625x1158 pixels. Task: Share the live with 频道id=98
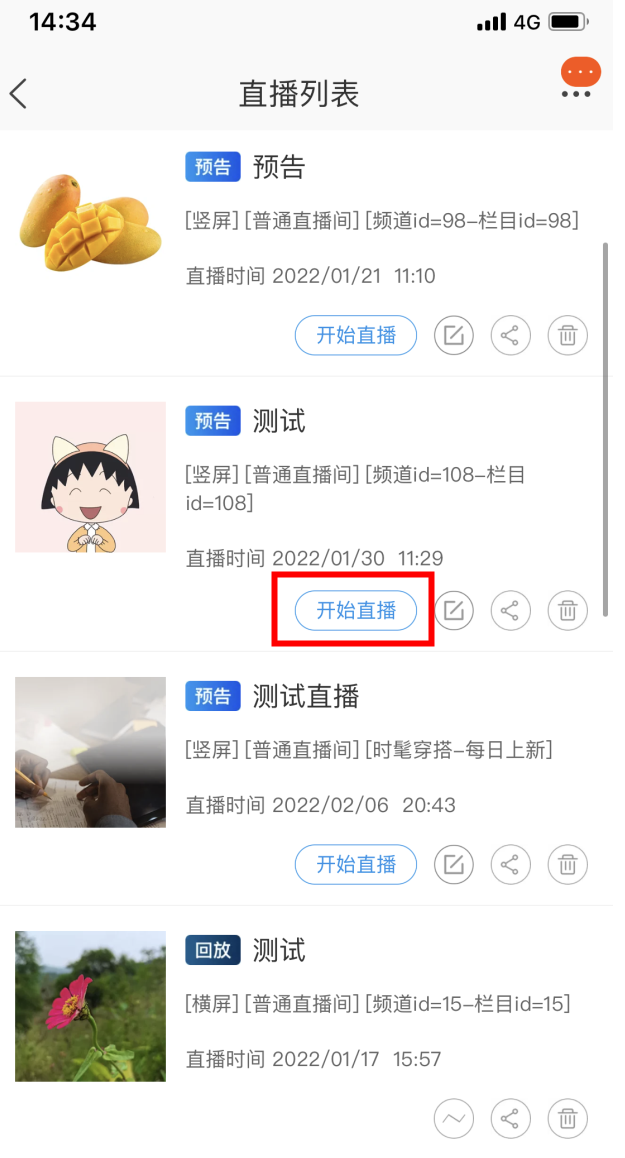coord(511,335)
